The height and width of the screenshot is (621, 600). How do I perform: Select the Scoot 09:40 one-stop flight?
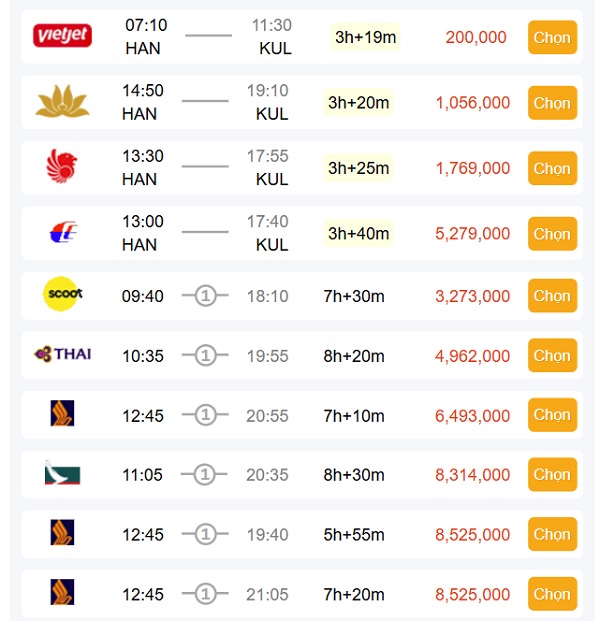click(552, 296)
